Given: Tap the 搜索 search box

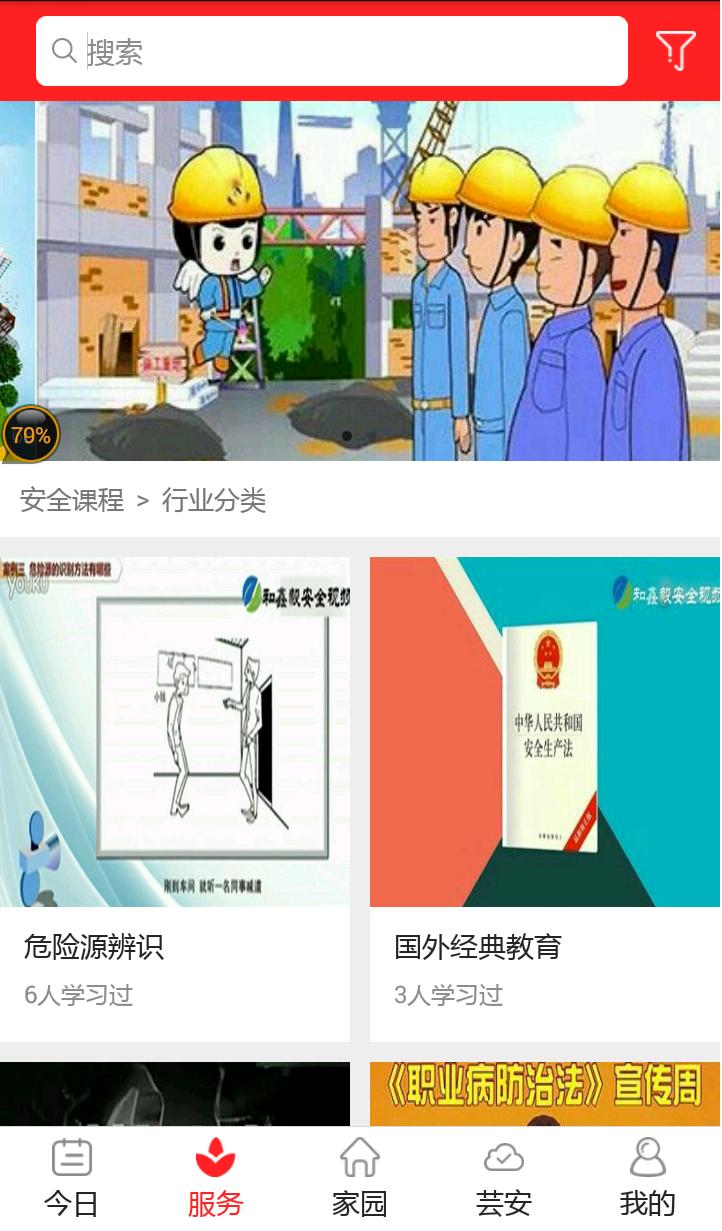Looking at the screenshot, I should click(x=330, y=51).
